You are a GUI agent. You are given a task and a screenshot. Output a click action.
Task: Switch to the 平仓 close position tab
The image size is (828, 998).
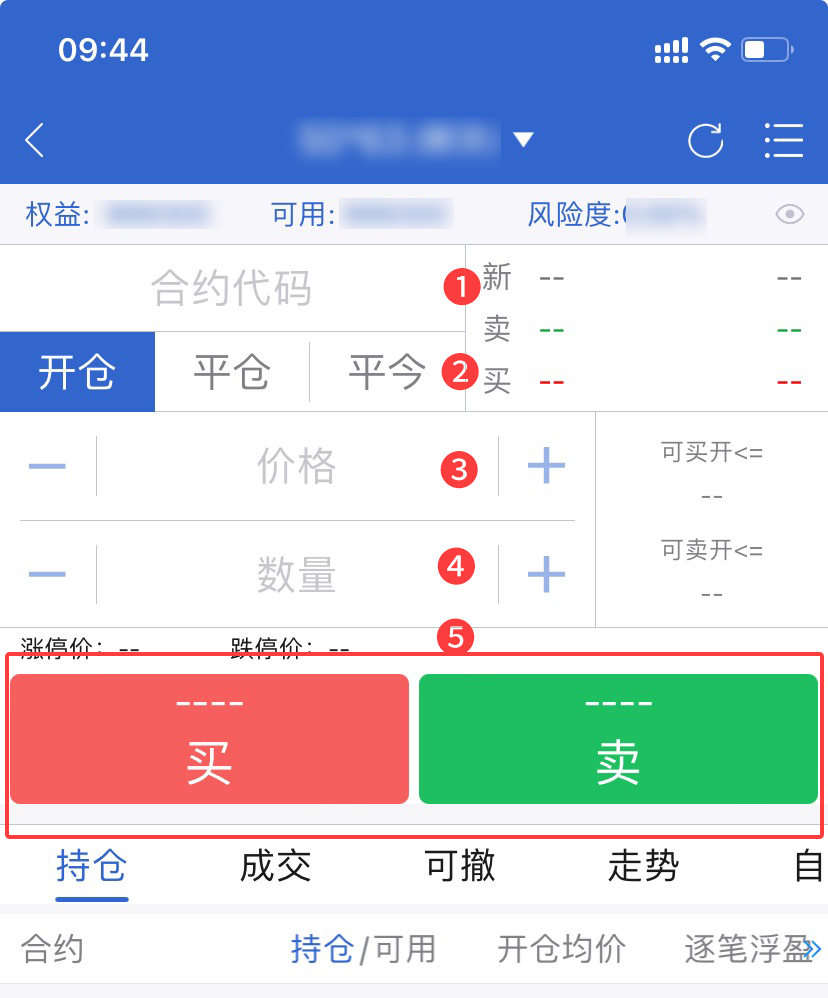(x=232, y=372)
